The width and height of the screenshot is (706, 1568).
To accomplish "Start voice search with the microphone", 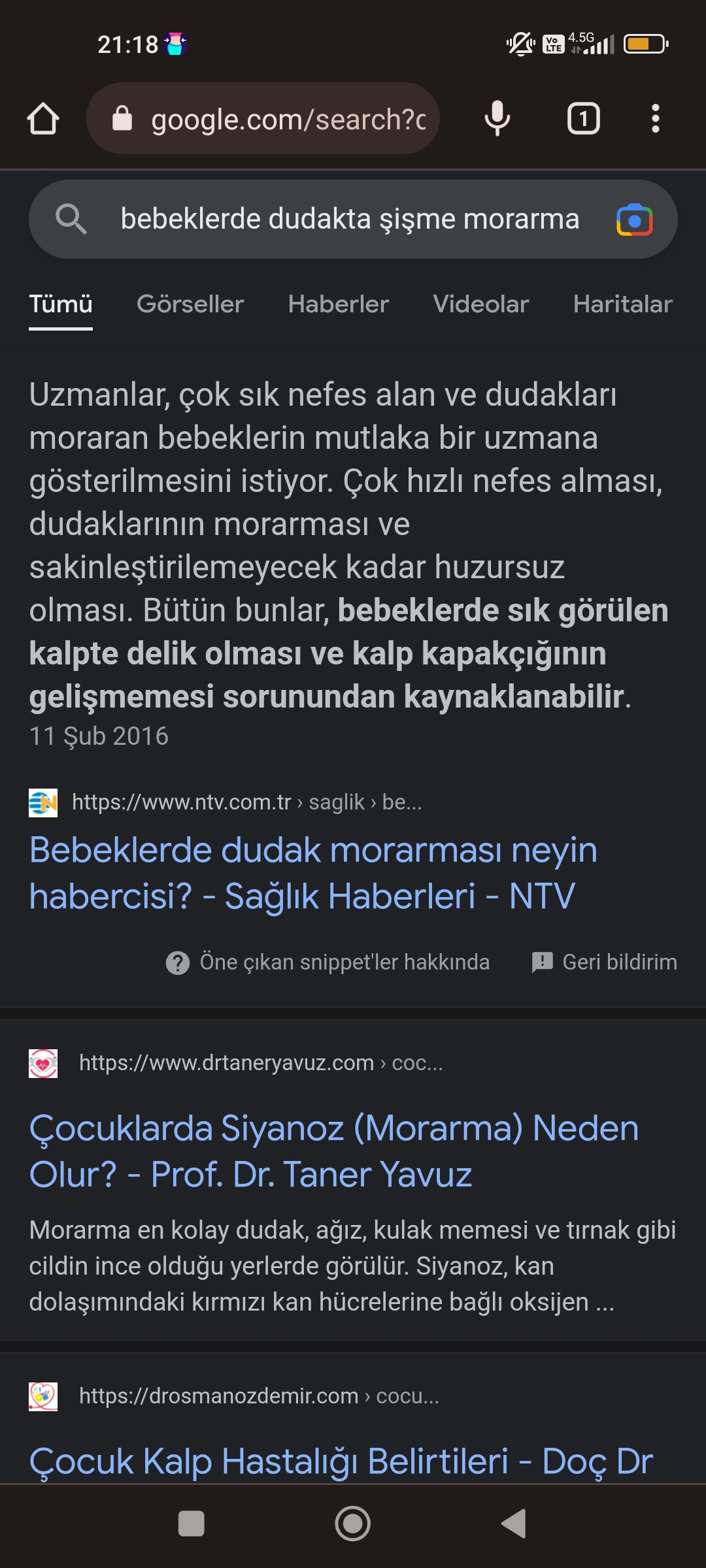I will coord(497,119).
